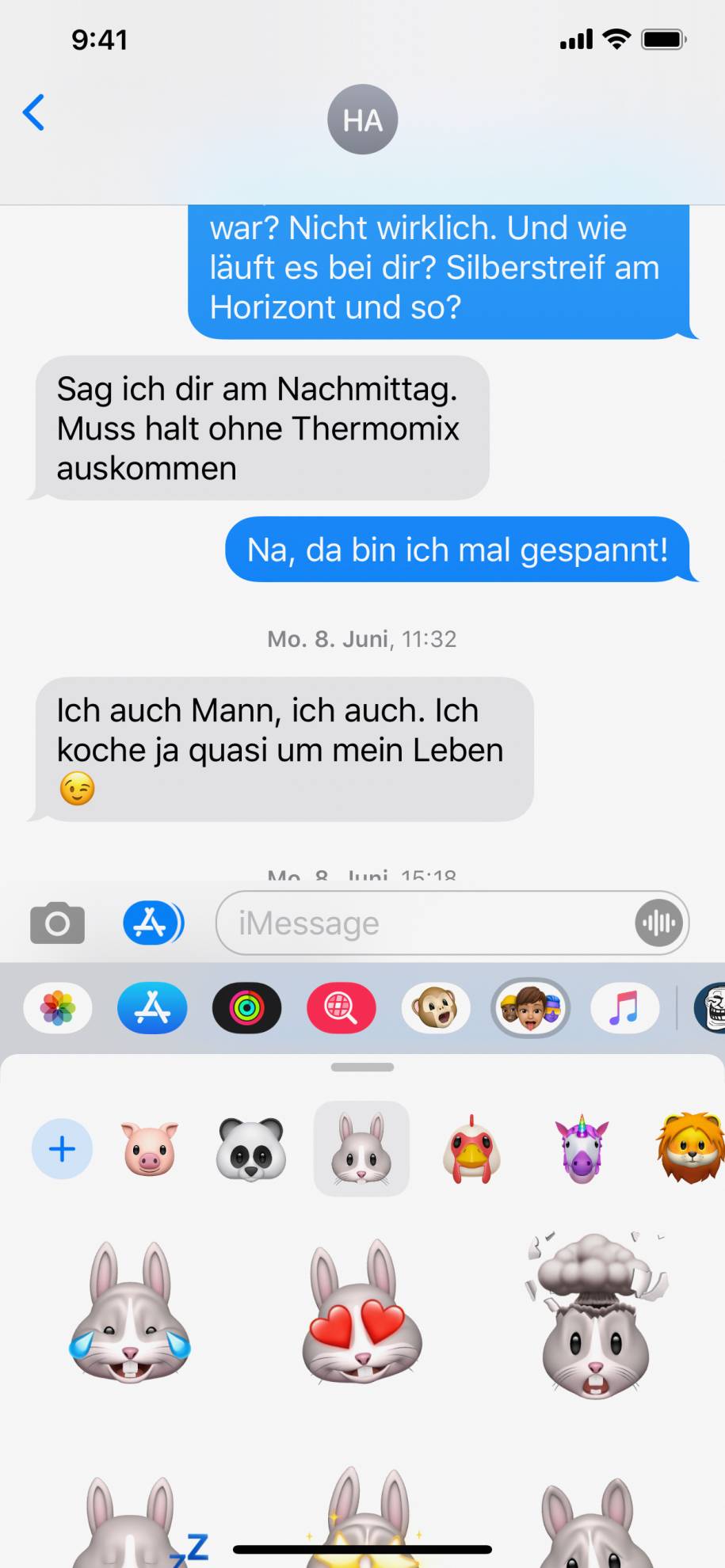Open the HA contact details
Image resolution: width=725 pixels, height=1568 pixels.
click(x=362, y=120)
